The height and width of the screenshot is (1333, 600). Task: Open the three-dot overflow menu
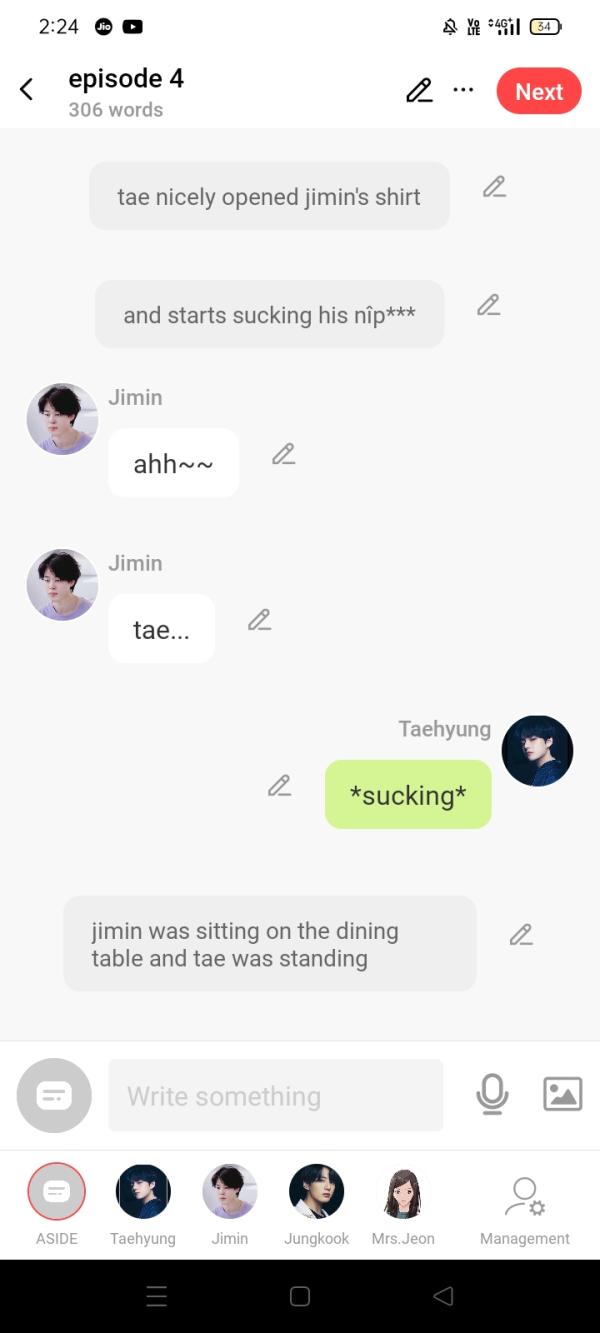tap(463, 90)
